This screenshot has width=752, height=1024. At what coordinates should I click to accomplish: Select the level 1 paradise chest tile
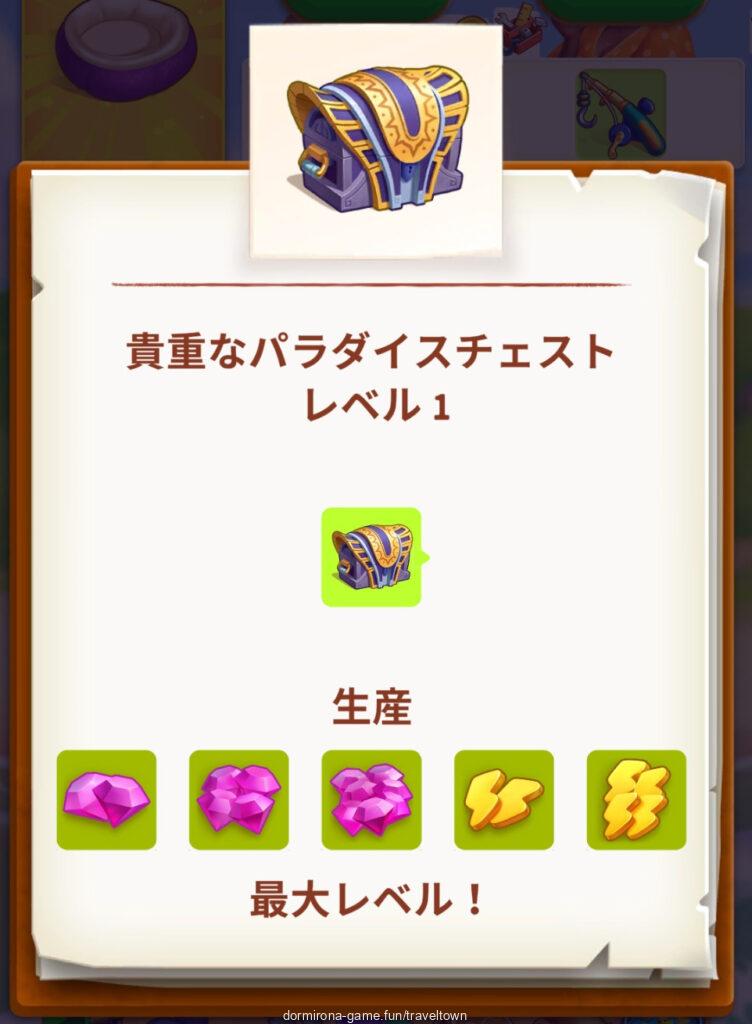371,557
